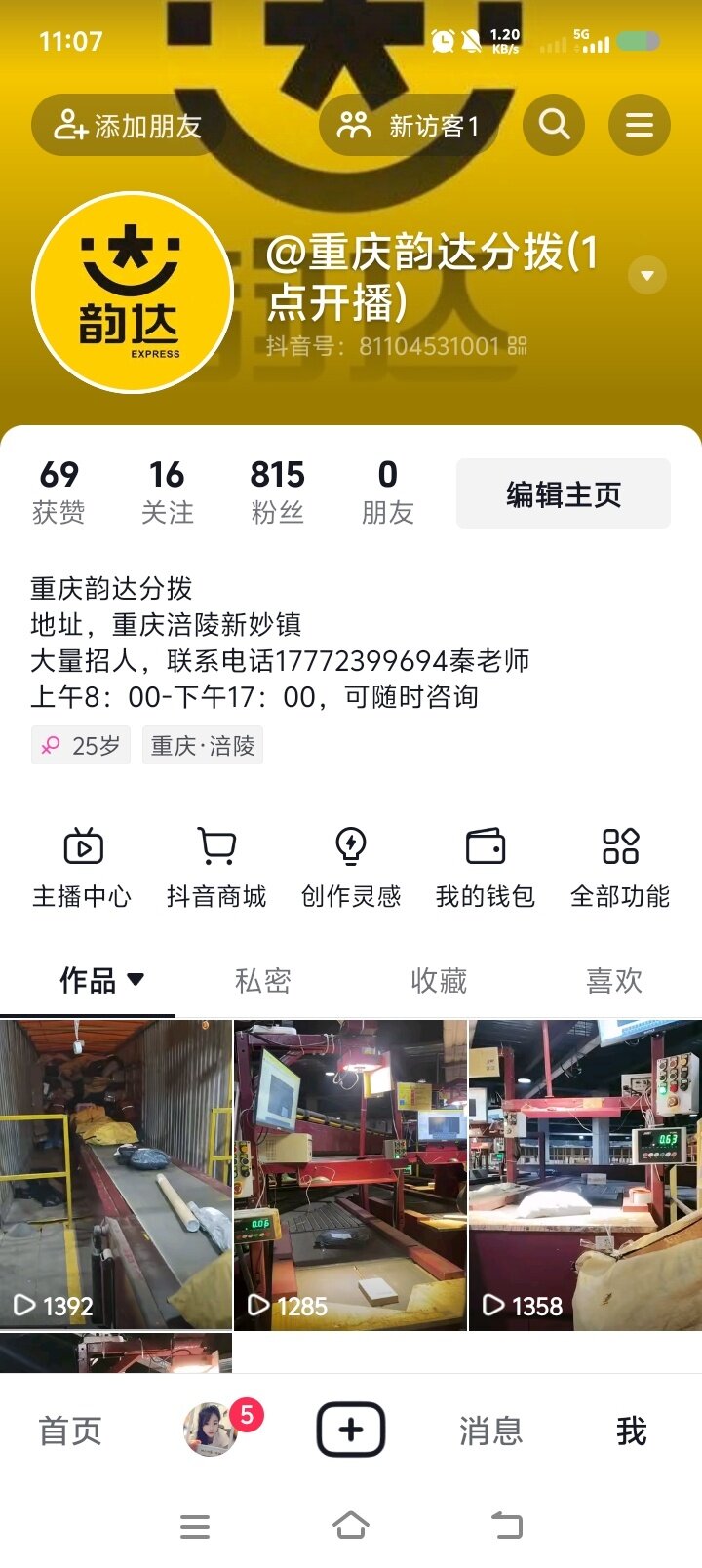Go to the 首页 home tab
Screen dimensions: 702x1568
(70, 1431)
